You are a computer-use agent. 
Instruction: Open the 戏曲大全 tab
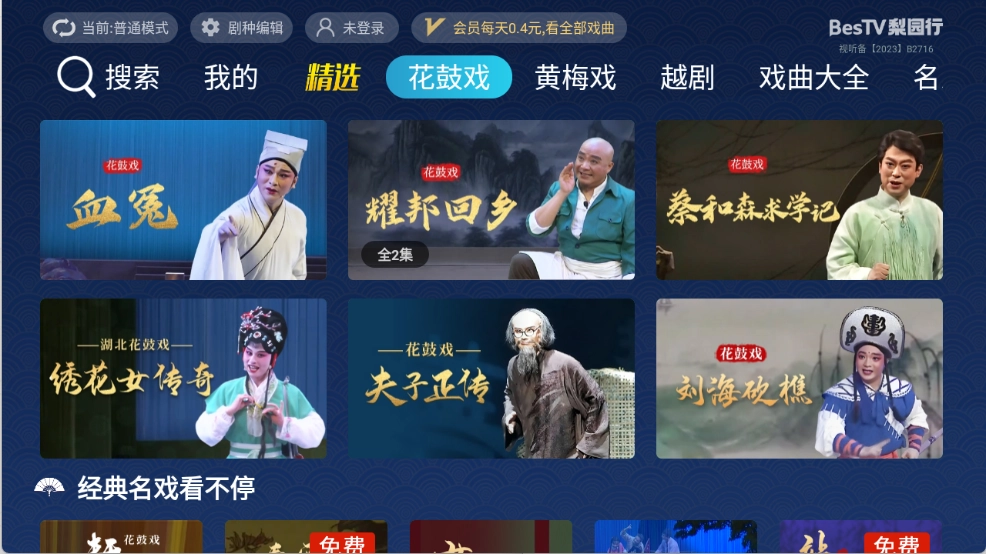tap(813, 77)
